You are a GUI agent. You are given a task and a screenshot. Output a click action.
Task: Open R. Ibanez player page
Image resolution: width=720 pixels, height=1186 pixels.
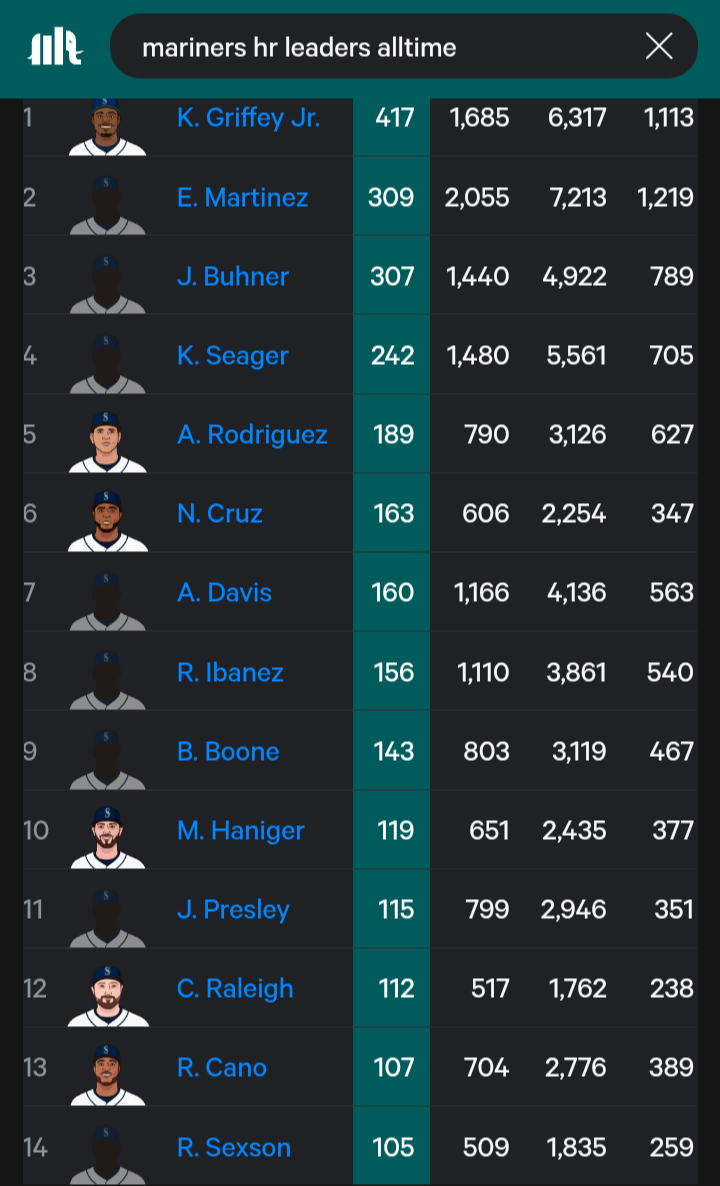(231, 672)
